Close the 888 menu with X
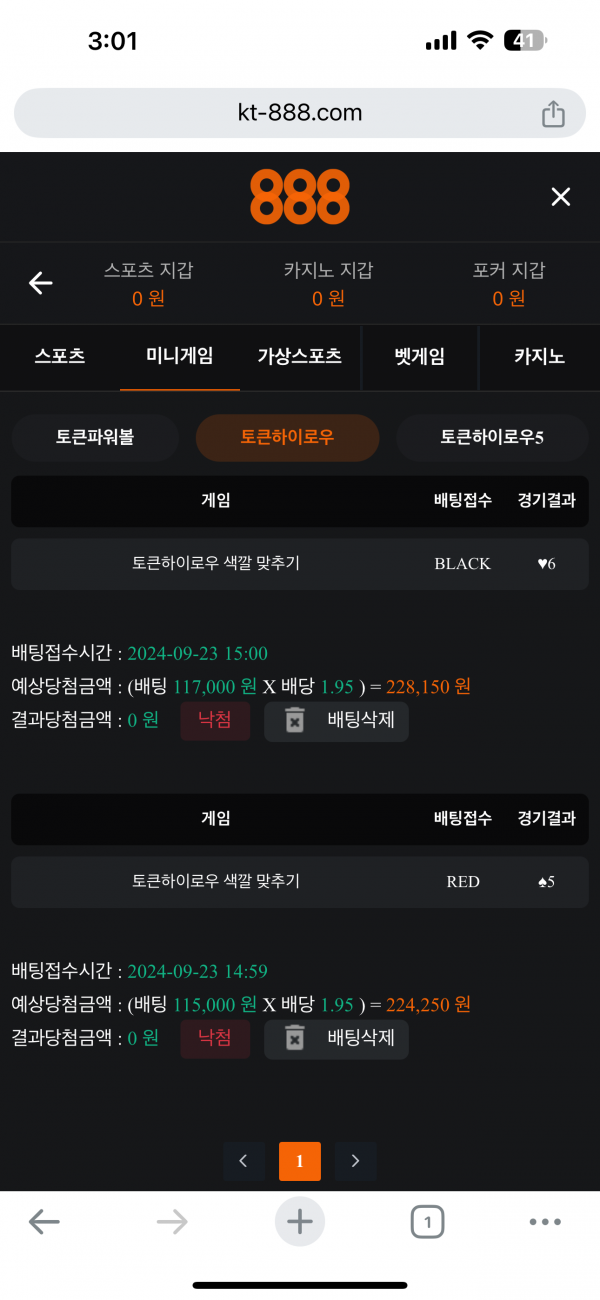Viewport: 600px width, 1300px height. [560, 197]
